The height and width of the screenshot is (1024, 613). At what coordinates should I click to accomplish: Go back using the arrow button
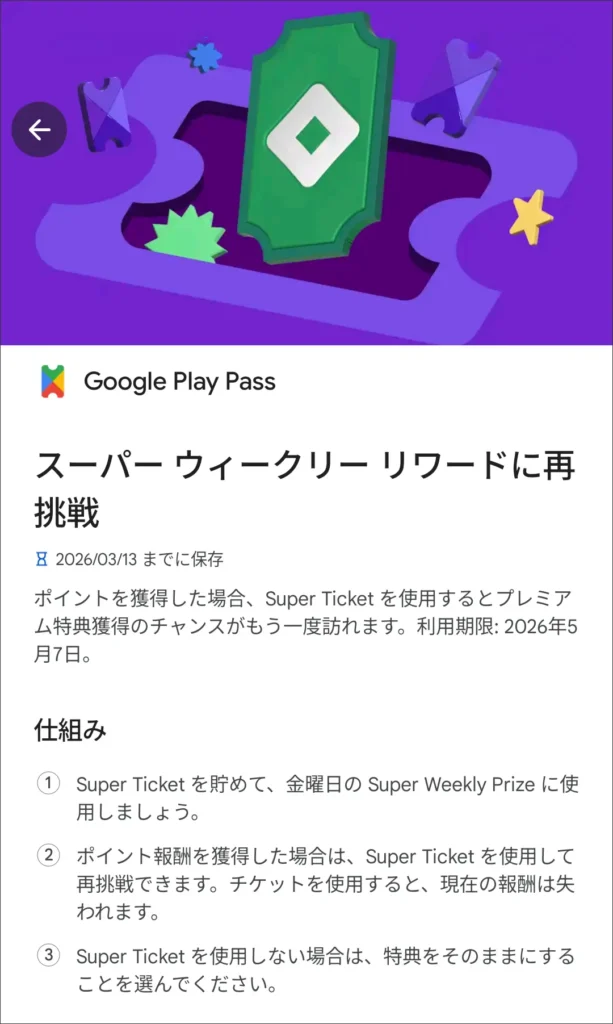39,130
